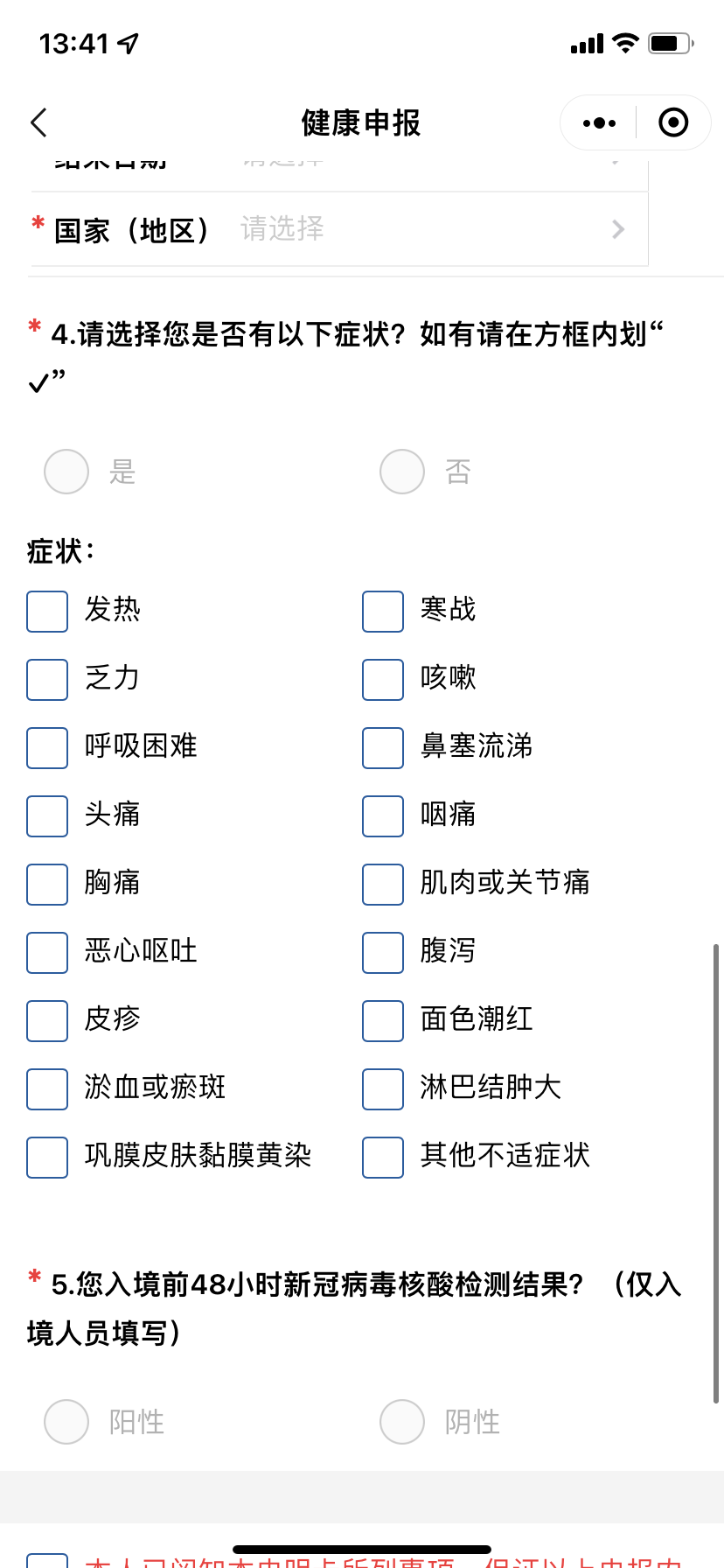The image size is (724, 1568).
Task: Check the 寒战 symptom box
Action: 383,611
